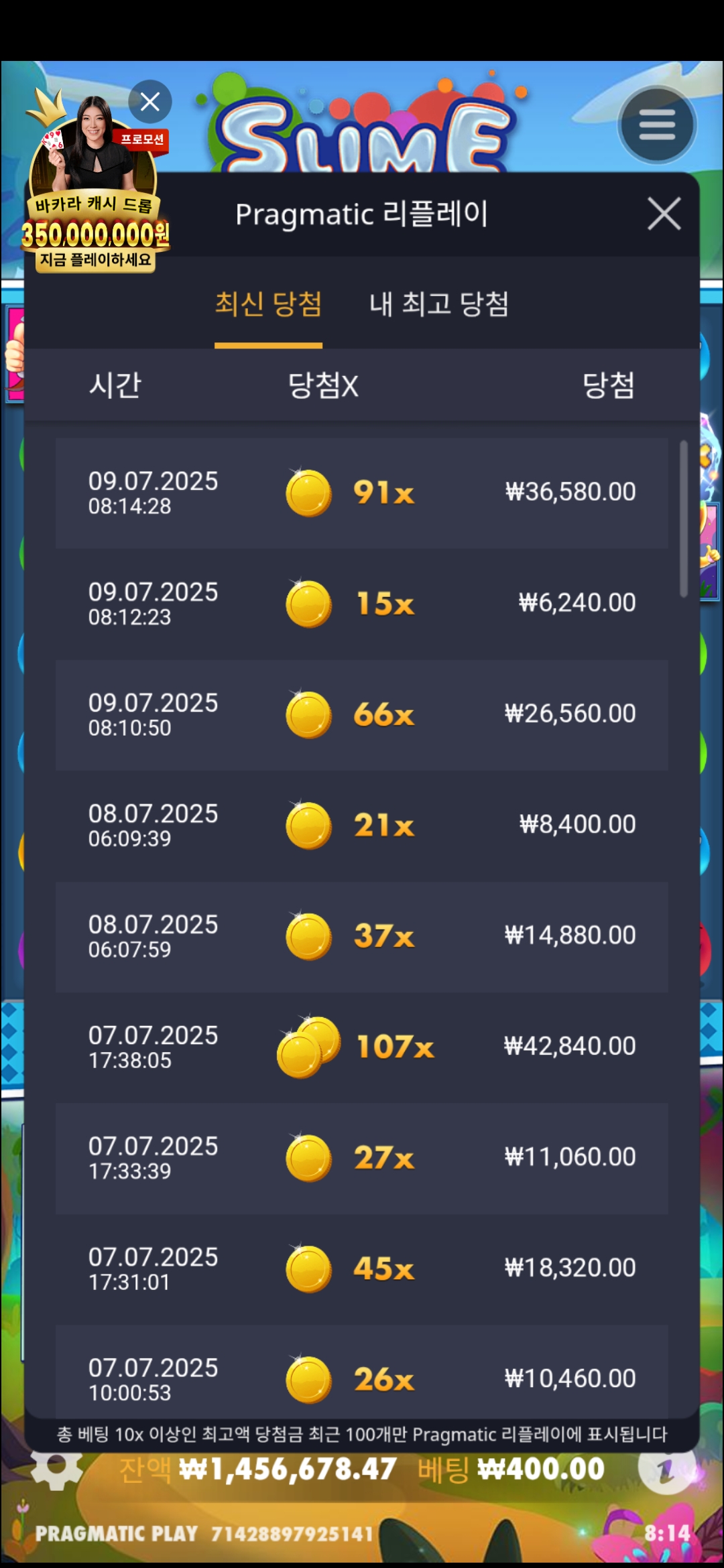Dismiss the baccarat cash drop promotion
The height and width of the screenshot is (1568, 724).
click(x=149, y=102)
